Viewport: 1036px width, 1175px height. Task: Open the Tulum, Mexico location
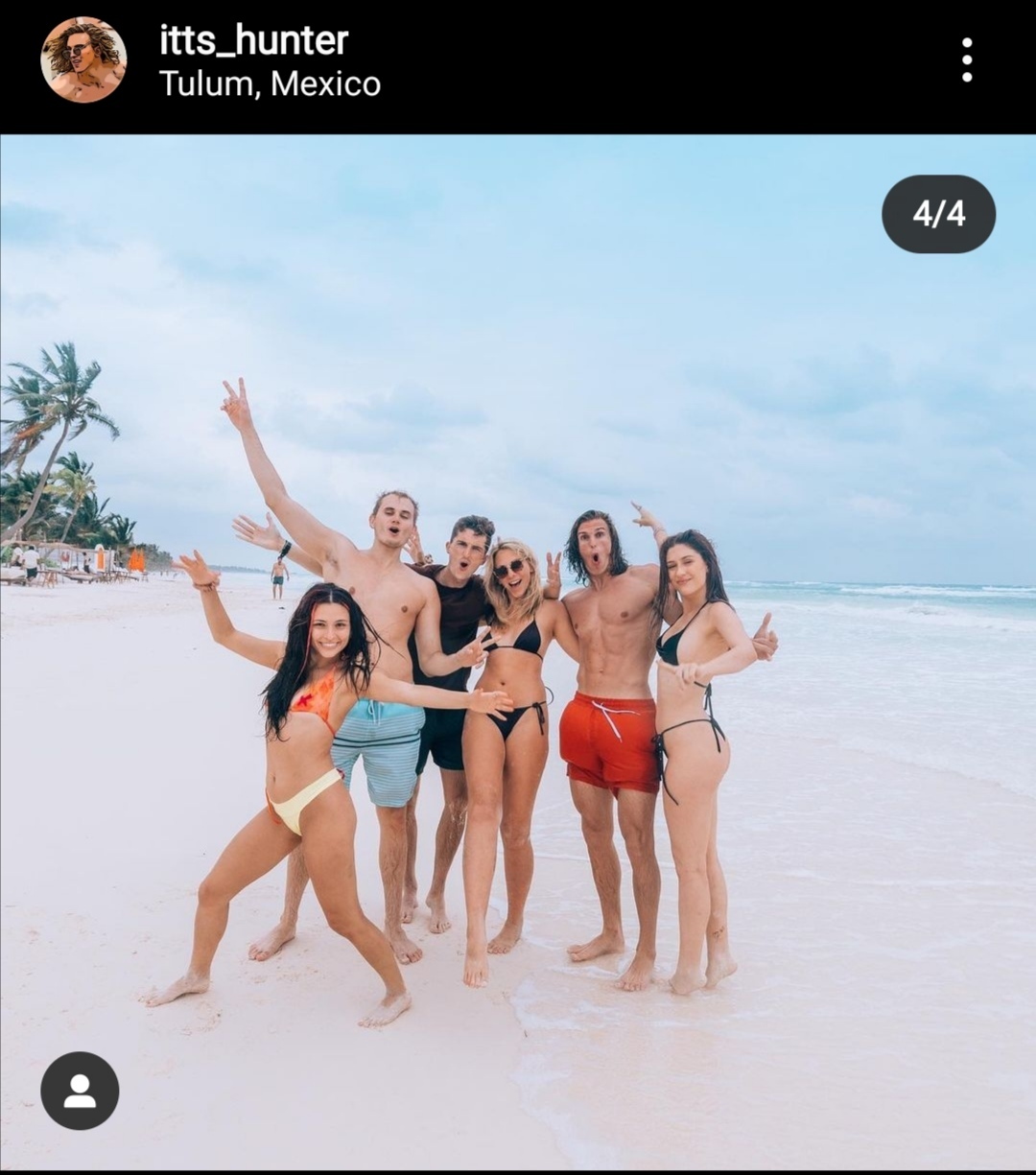270,84
